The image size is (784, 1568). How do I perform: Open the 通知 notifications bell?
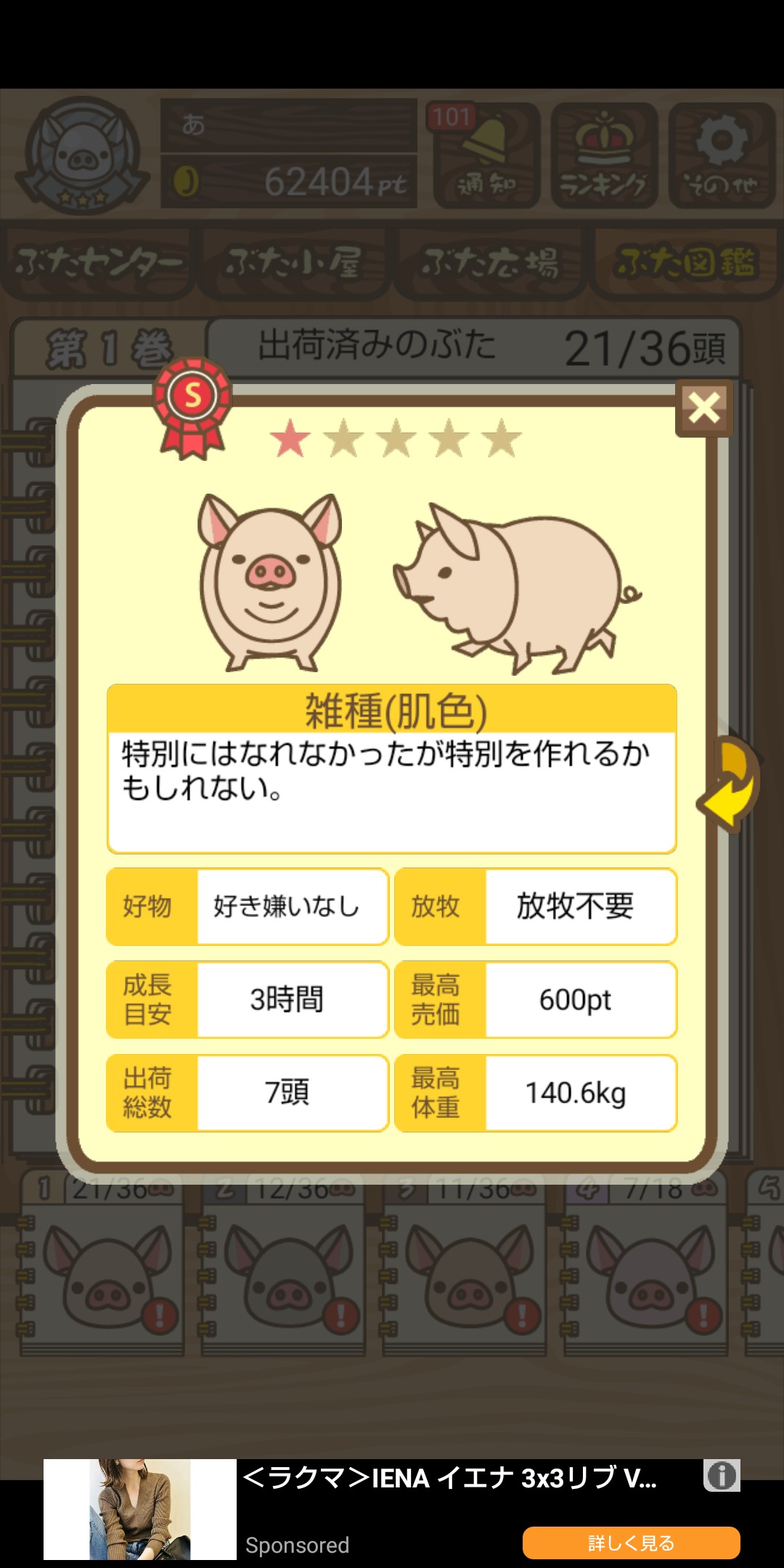click(486, 155)
